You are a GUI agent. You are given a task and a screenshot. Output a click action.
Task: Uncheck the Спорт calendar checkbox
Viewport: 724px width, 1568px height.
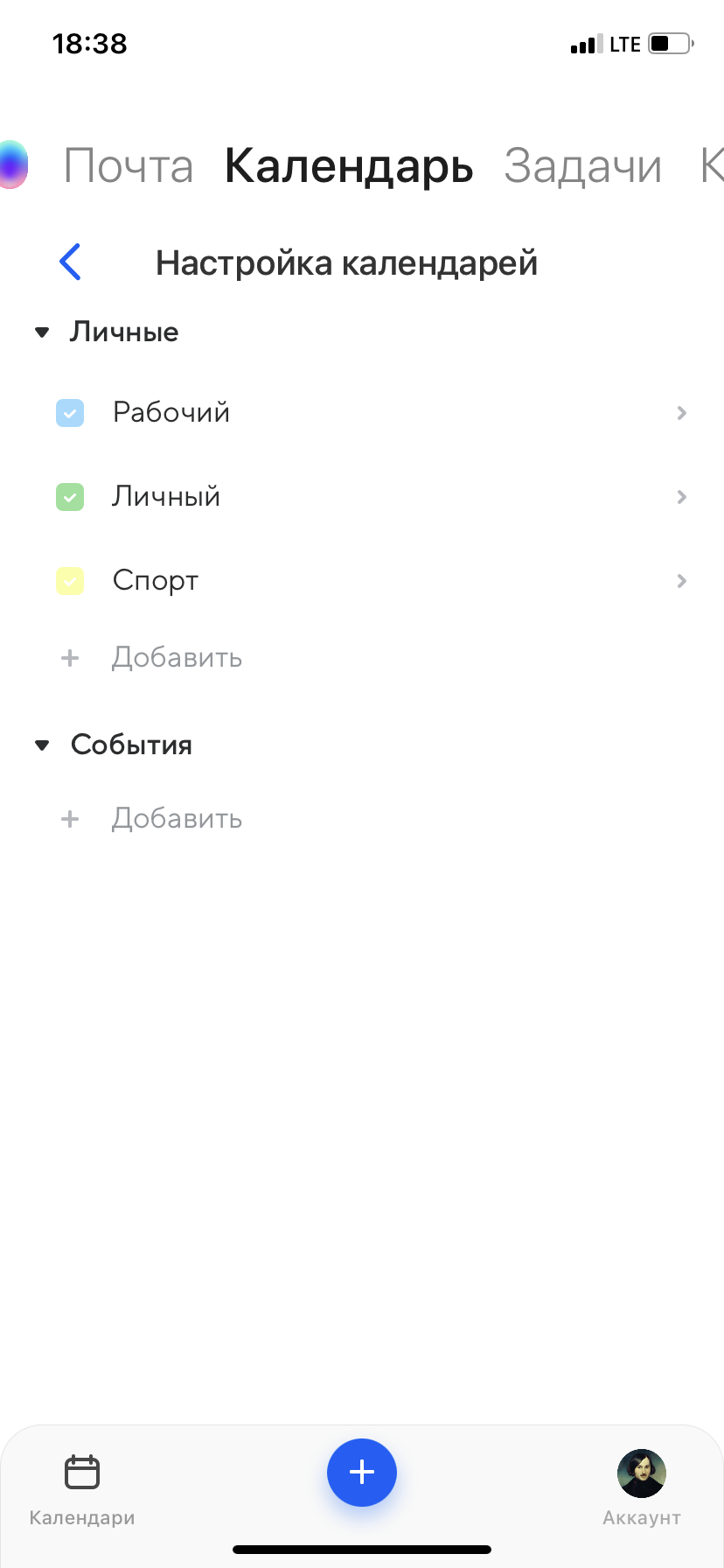(70, 581)
